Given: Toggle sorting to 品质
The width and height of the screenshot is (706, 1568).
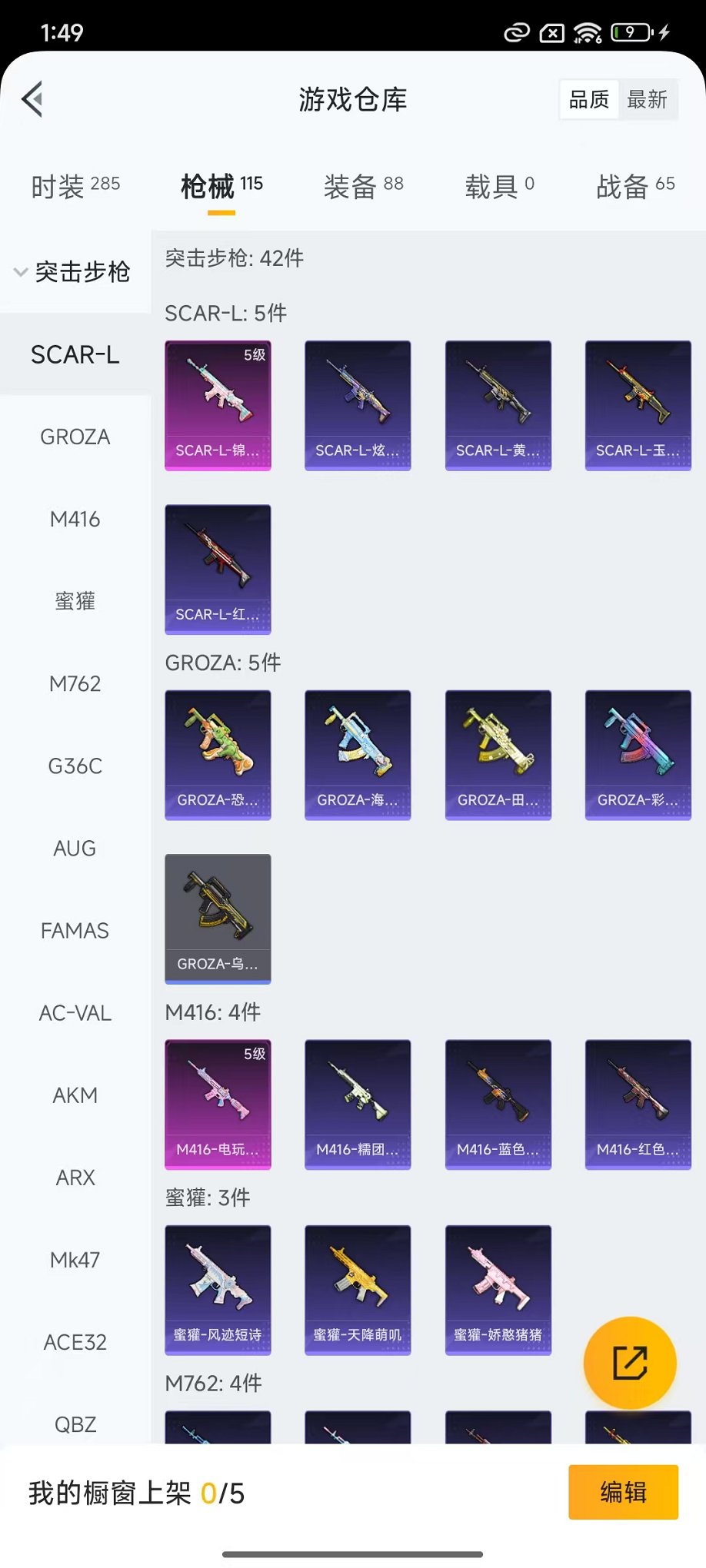Looking at the screenshot, I should click(588, 98).
